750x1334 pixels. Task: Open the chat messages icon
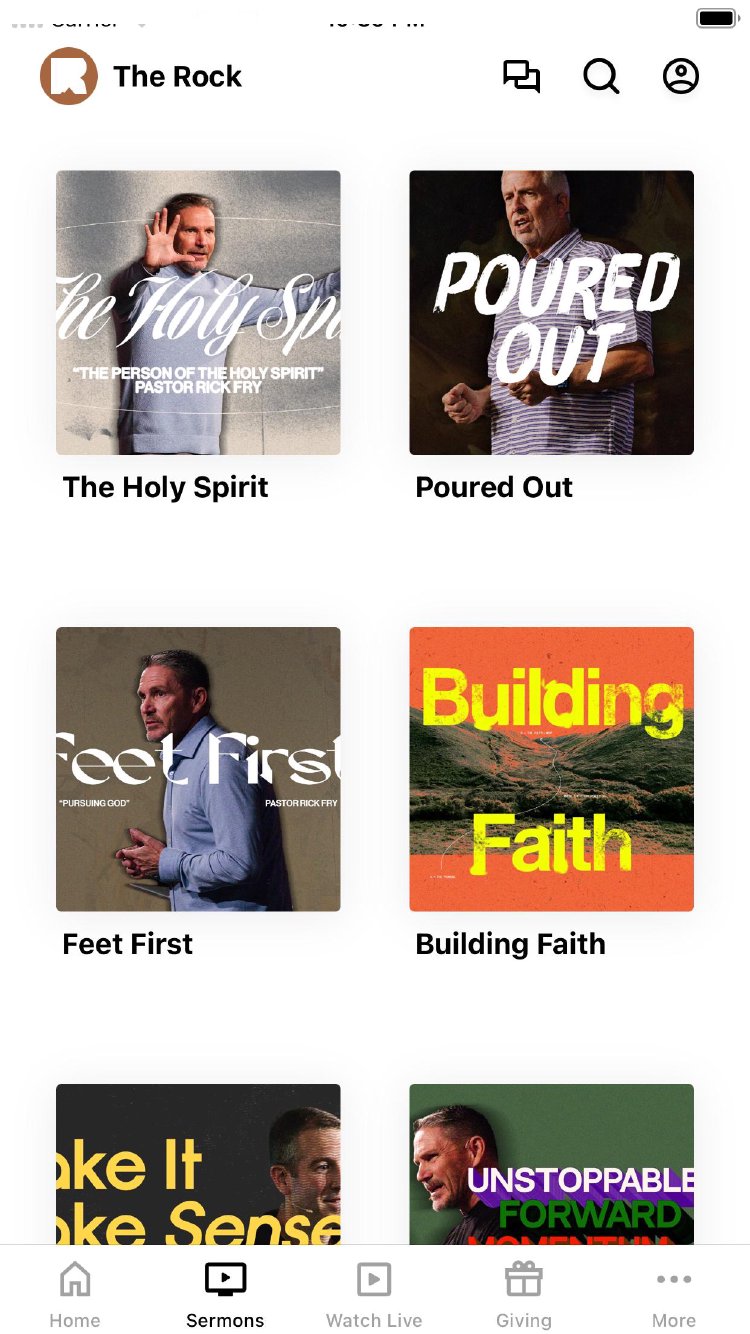click(521, 77)
